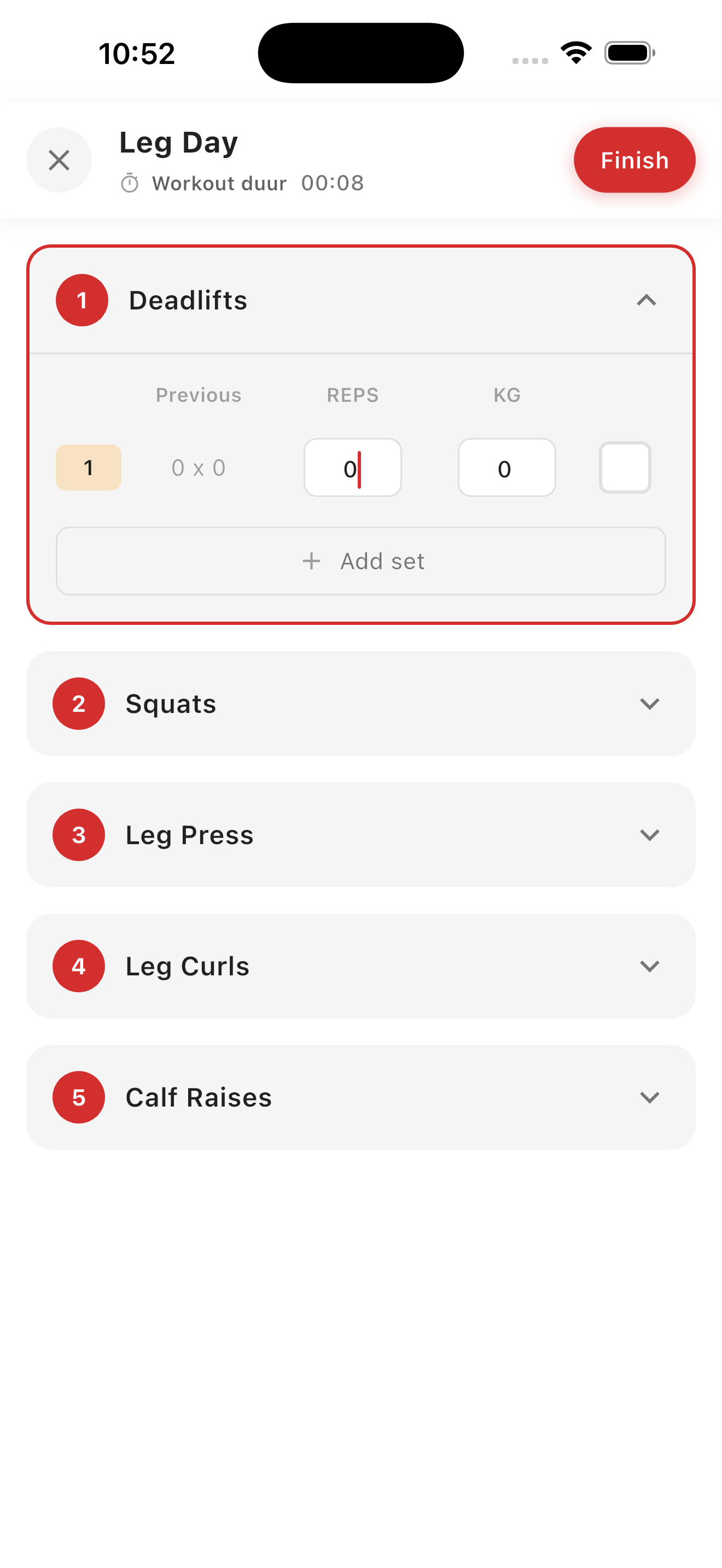This screenshot has height=1568, width=722.
Task: Click the Previous 0 x 0 value
Action: coord(199,467)
